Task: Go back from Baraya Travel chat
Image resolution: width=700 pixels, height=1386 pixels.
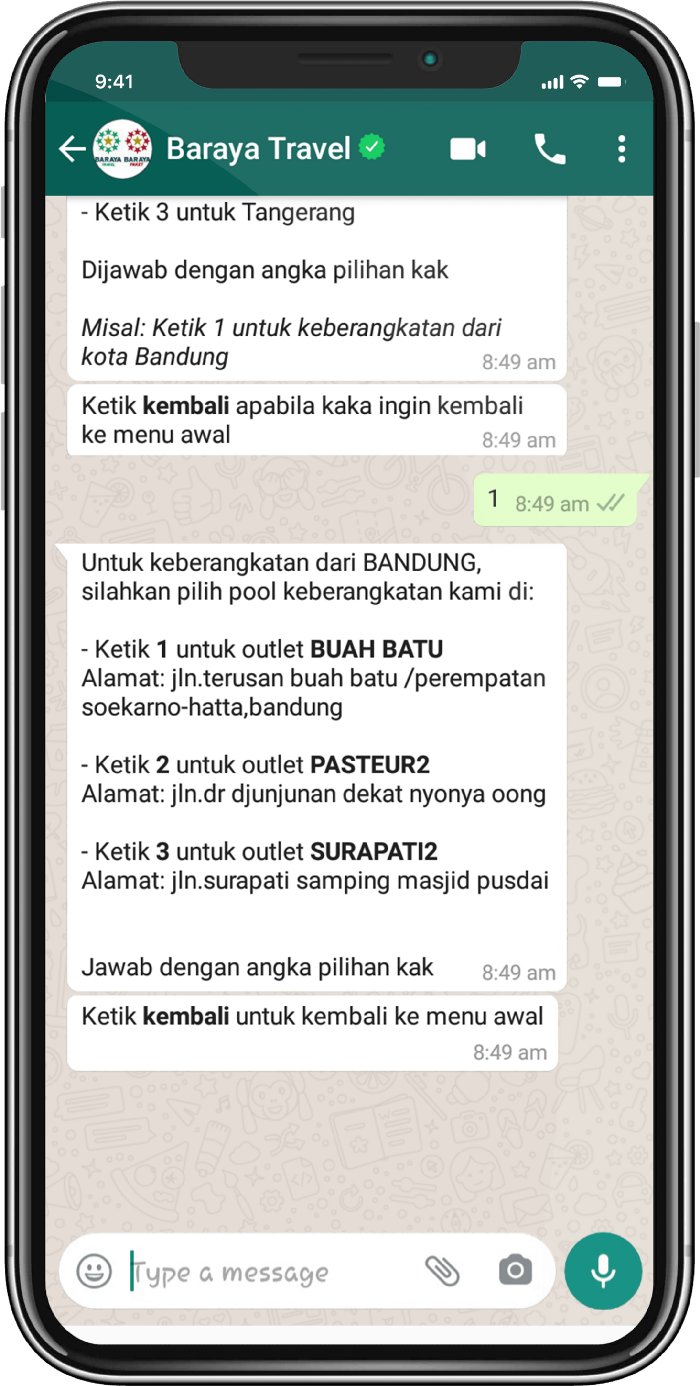Action: tap(72, 150)
